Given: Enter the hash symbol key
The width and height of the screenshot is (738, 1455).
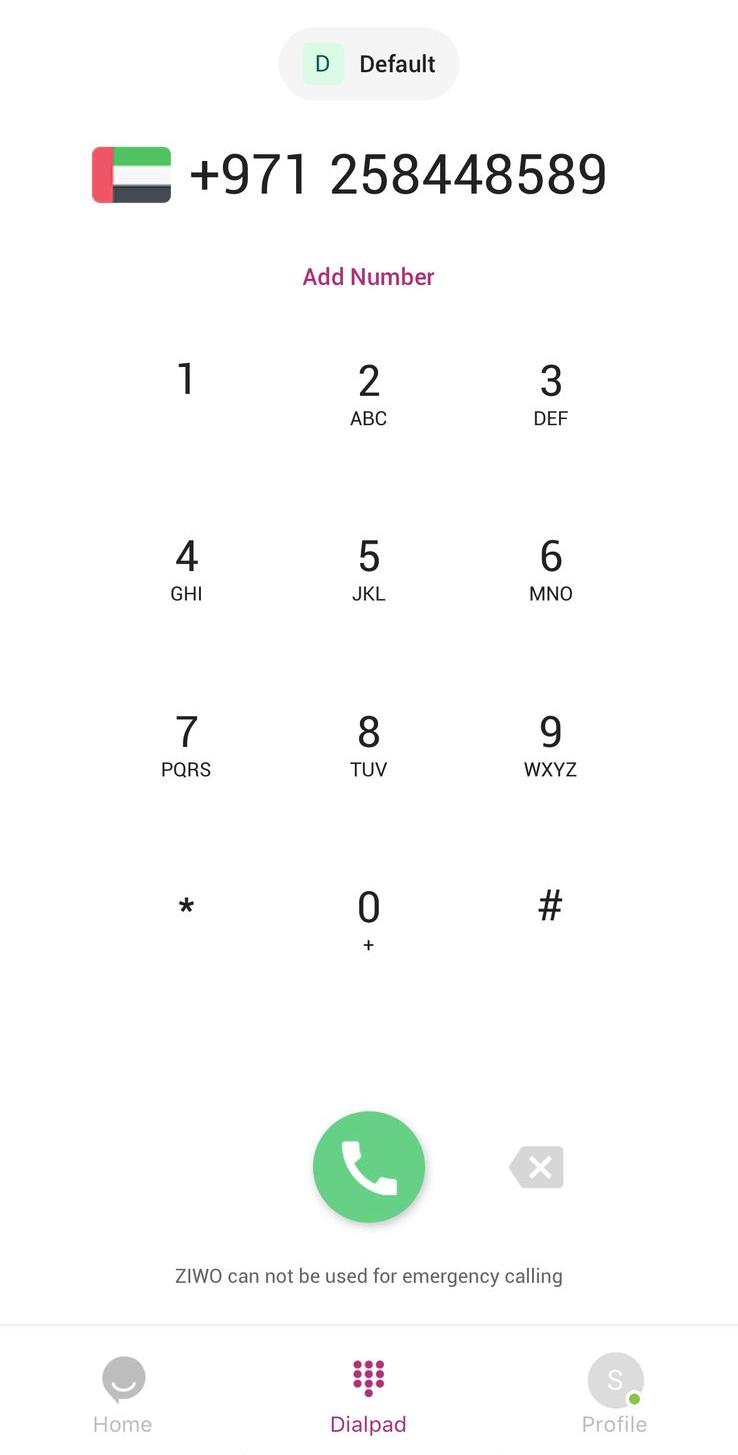Looking at the screenshot, I should pos(550,906).
